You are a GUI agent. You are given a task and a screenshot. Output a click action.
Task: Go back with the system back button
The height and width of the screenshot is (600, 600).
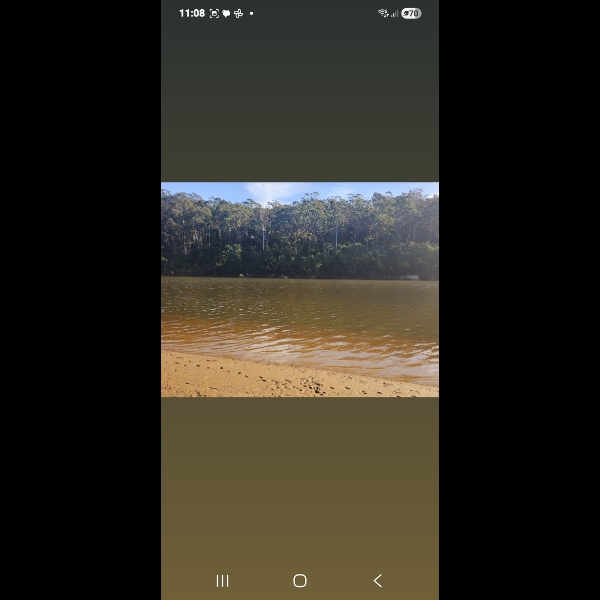[378, 580]
